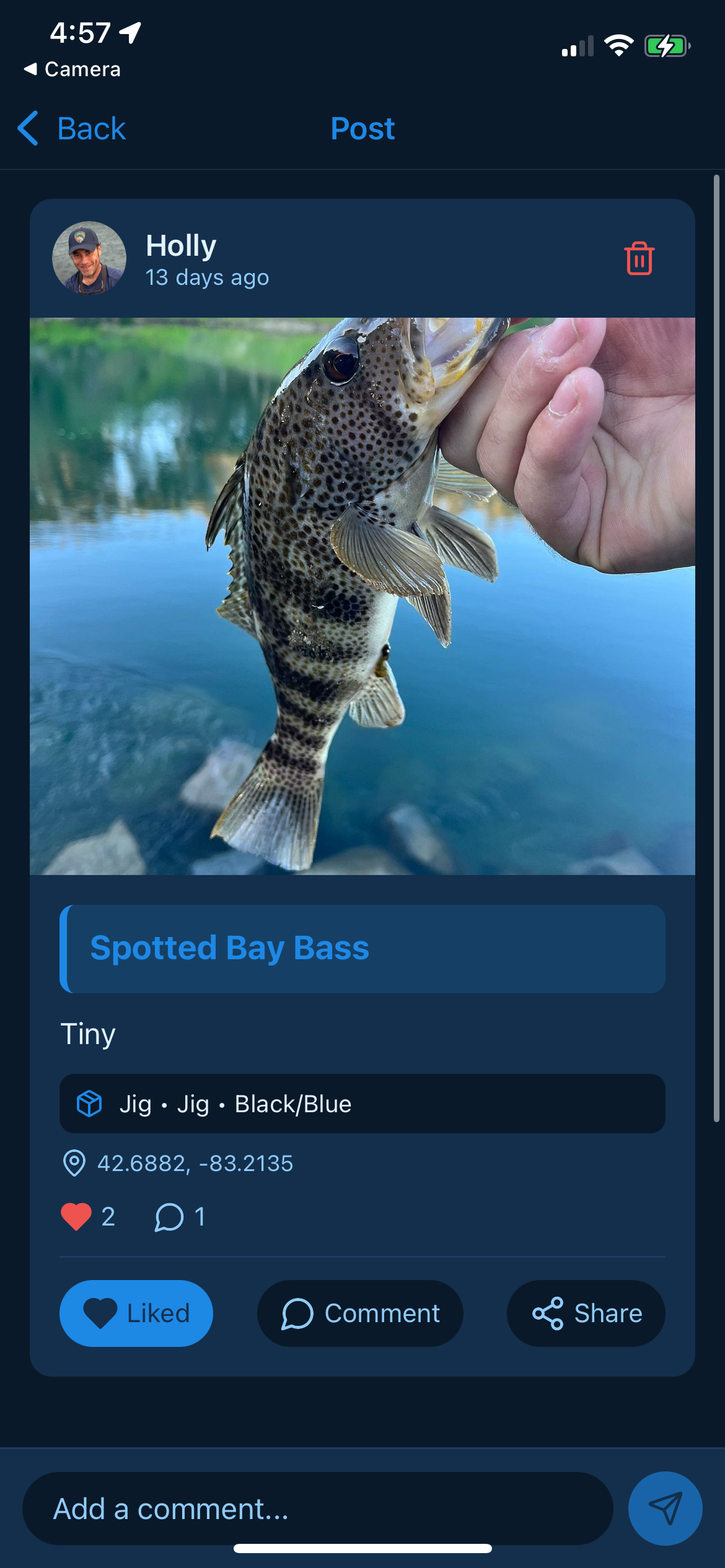725x1568 pixels.
Task: Tap the back chevron arrow
Action: click(x=27, y=128)
